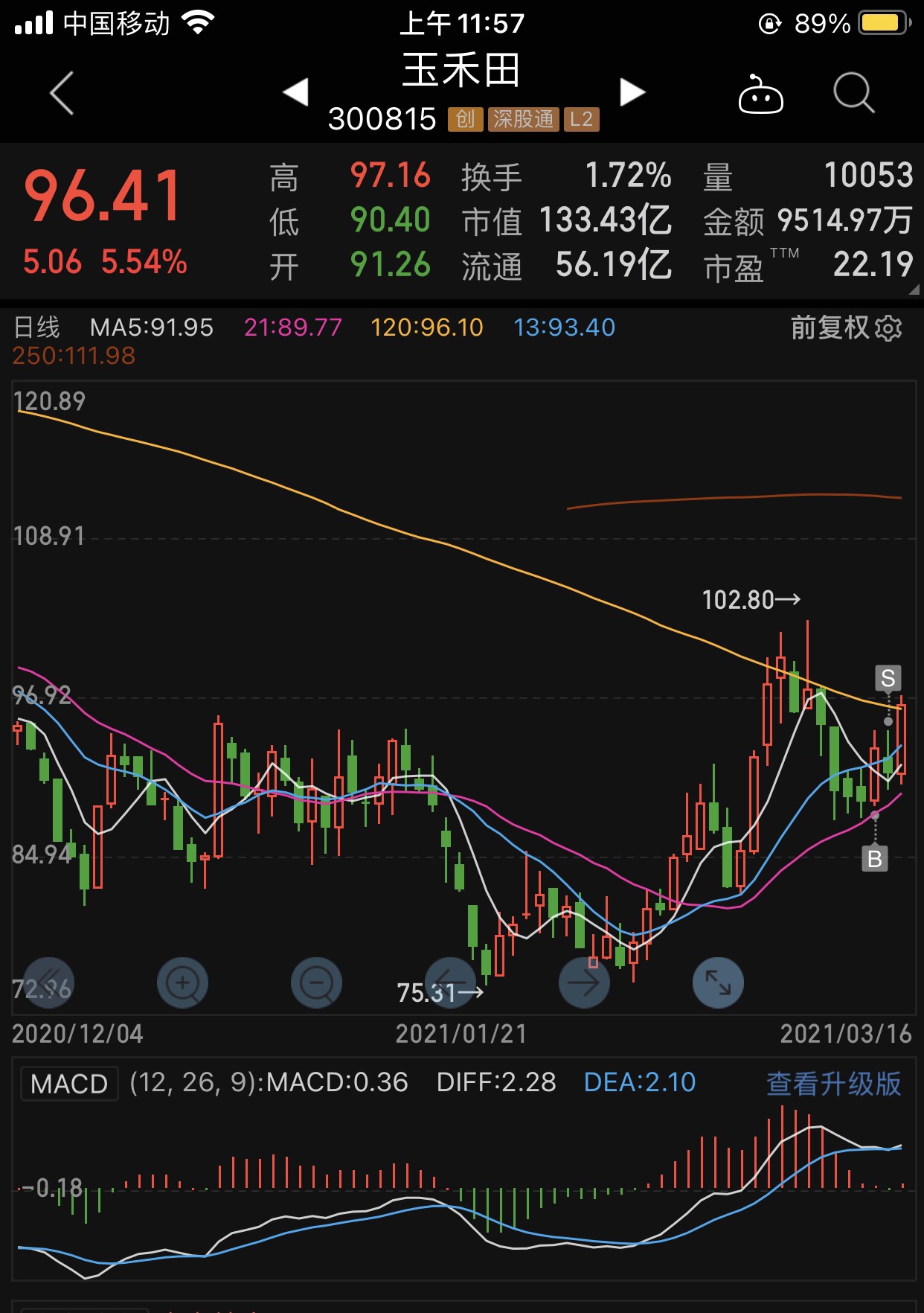This screenshot has width=924, height=1313.
Task: Pan chart forward with right arrow icon
Action: pos(584,983)
